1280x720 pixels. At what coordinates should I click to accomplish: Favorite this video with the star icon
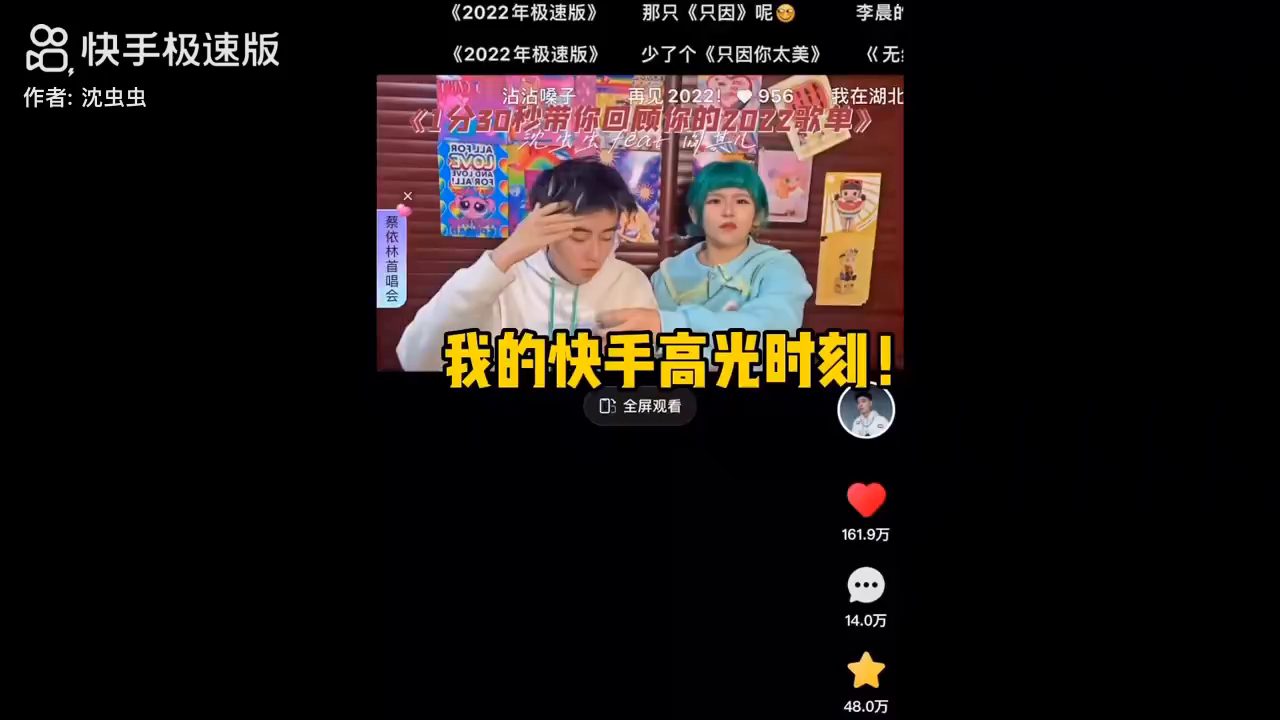coord(866,671)
